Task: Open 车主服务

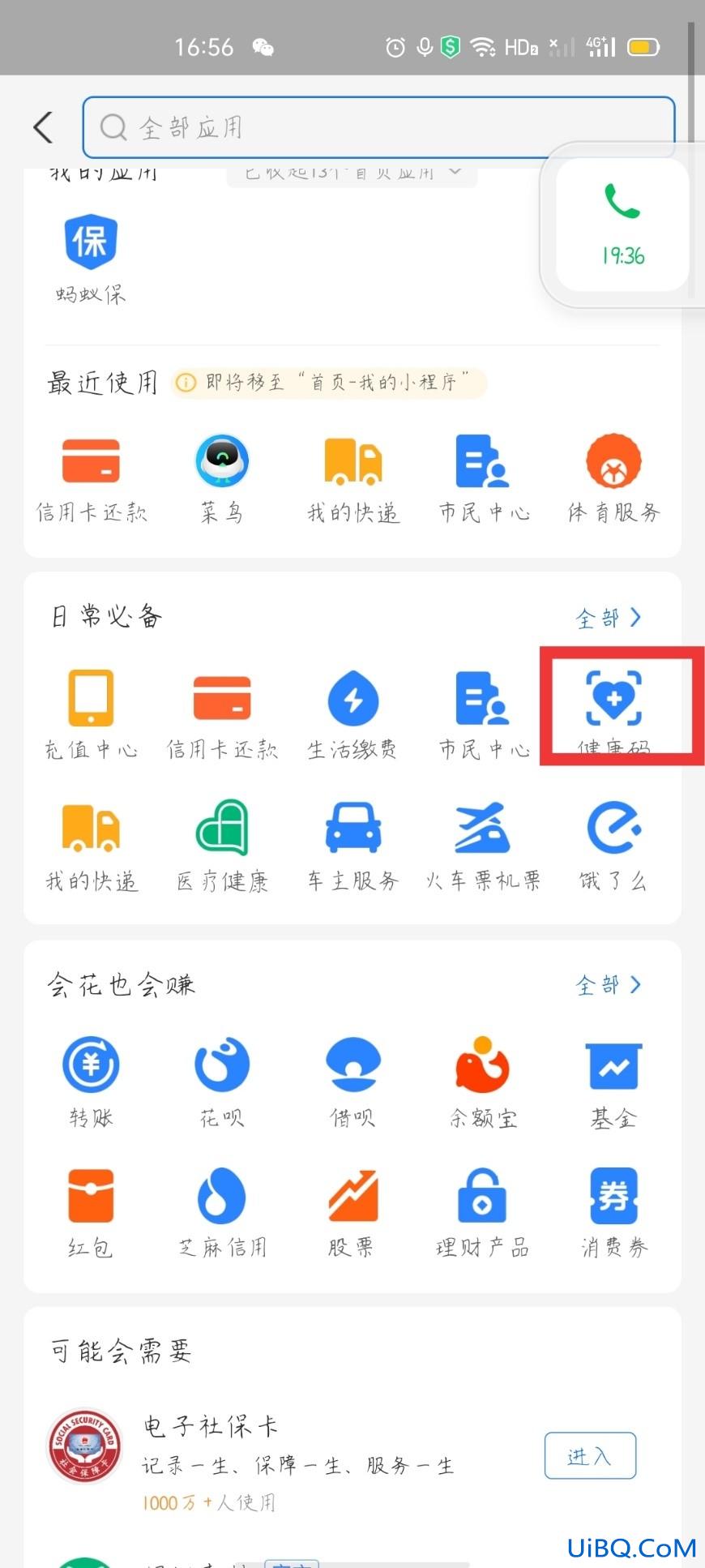Action: tap(352, 846)
